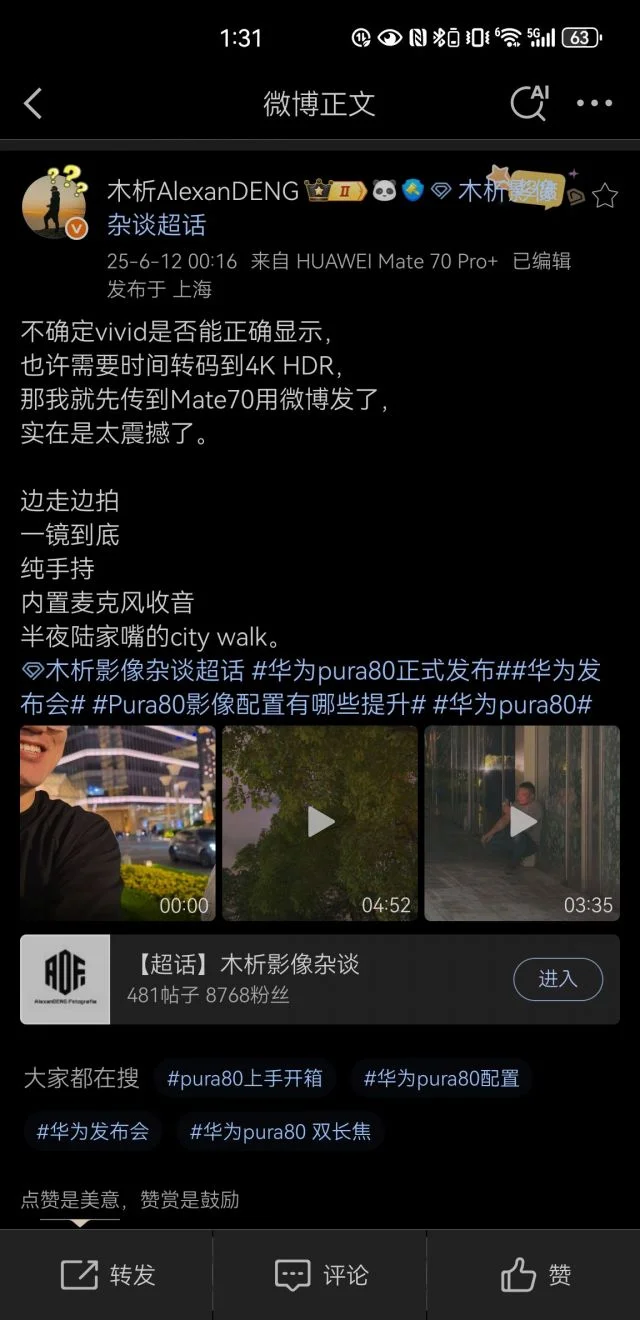Go back from the Weibo post
This screenshot has width=640, height=1320.
(33, 103)
